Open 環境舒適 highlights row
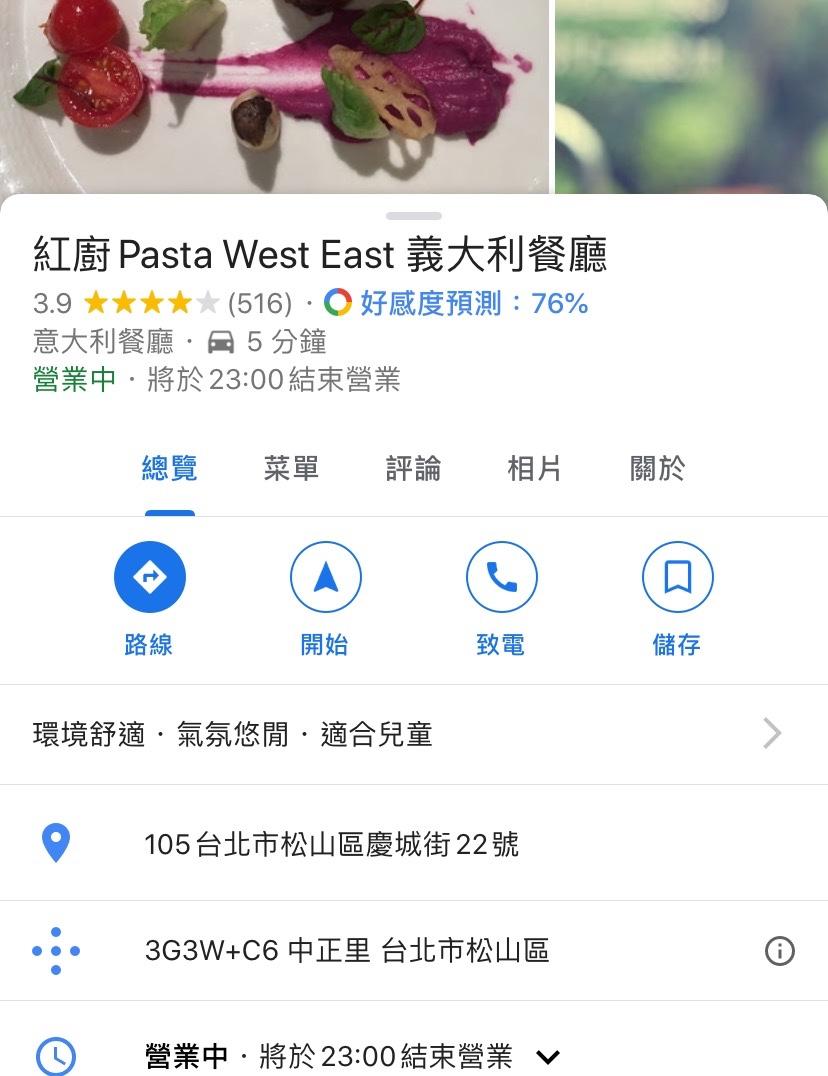Screen dimensions: 828x1076 (413, 735)
